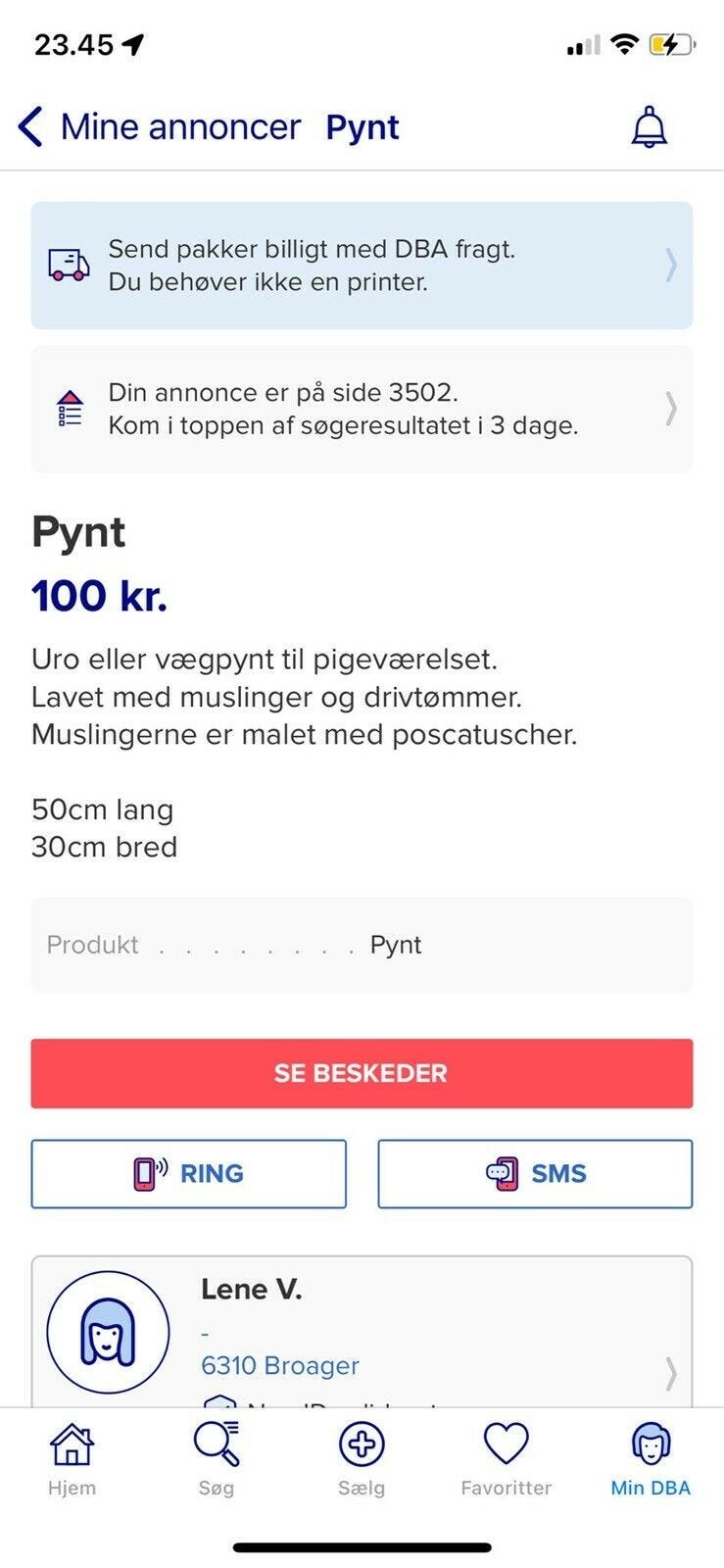This screenshot has height=1568, width=724.
Task: Switch to the Hjem tab
Action: (72, 1458)
